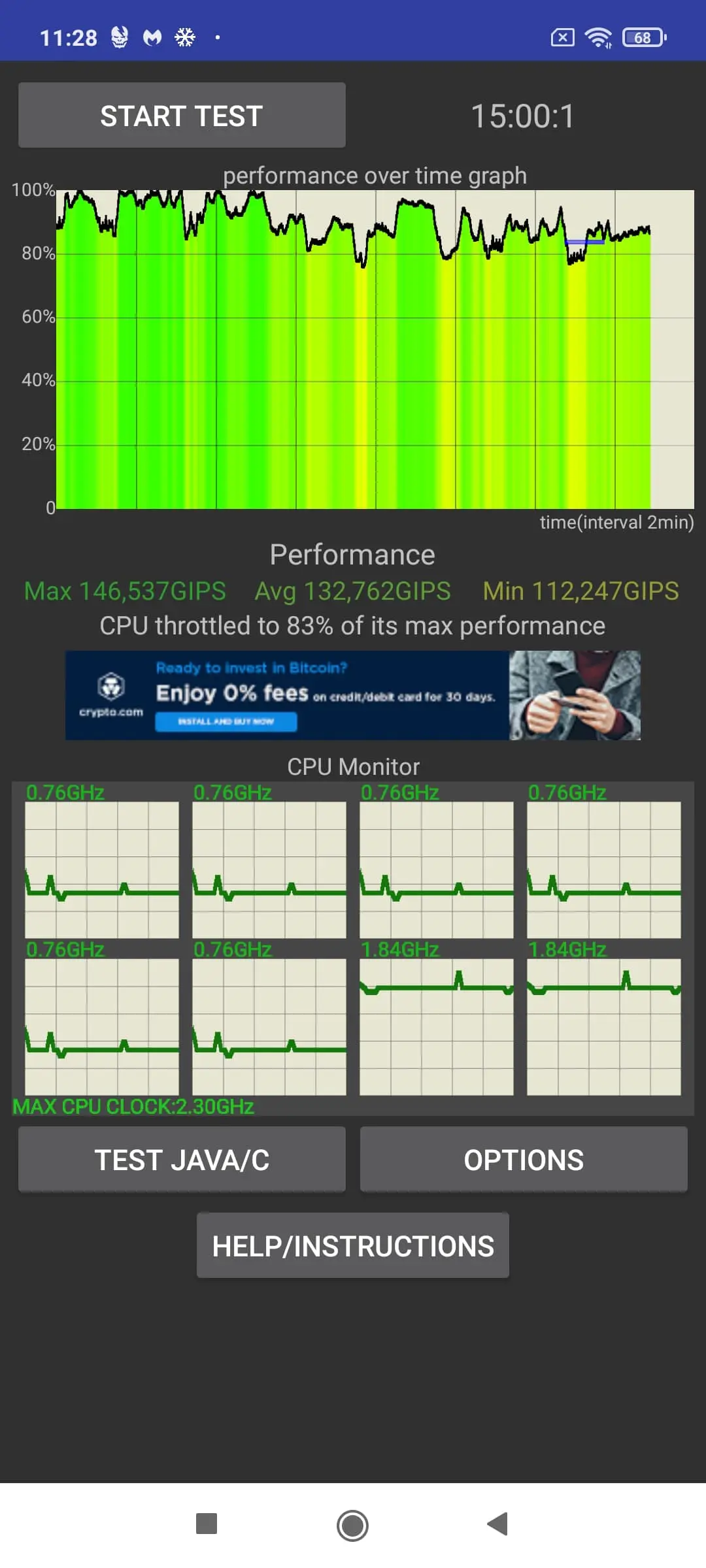Viewport: 706px width, 1568px height.
Task: Open the crypto.com Bitcoin ad banner
Action: 353,695
